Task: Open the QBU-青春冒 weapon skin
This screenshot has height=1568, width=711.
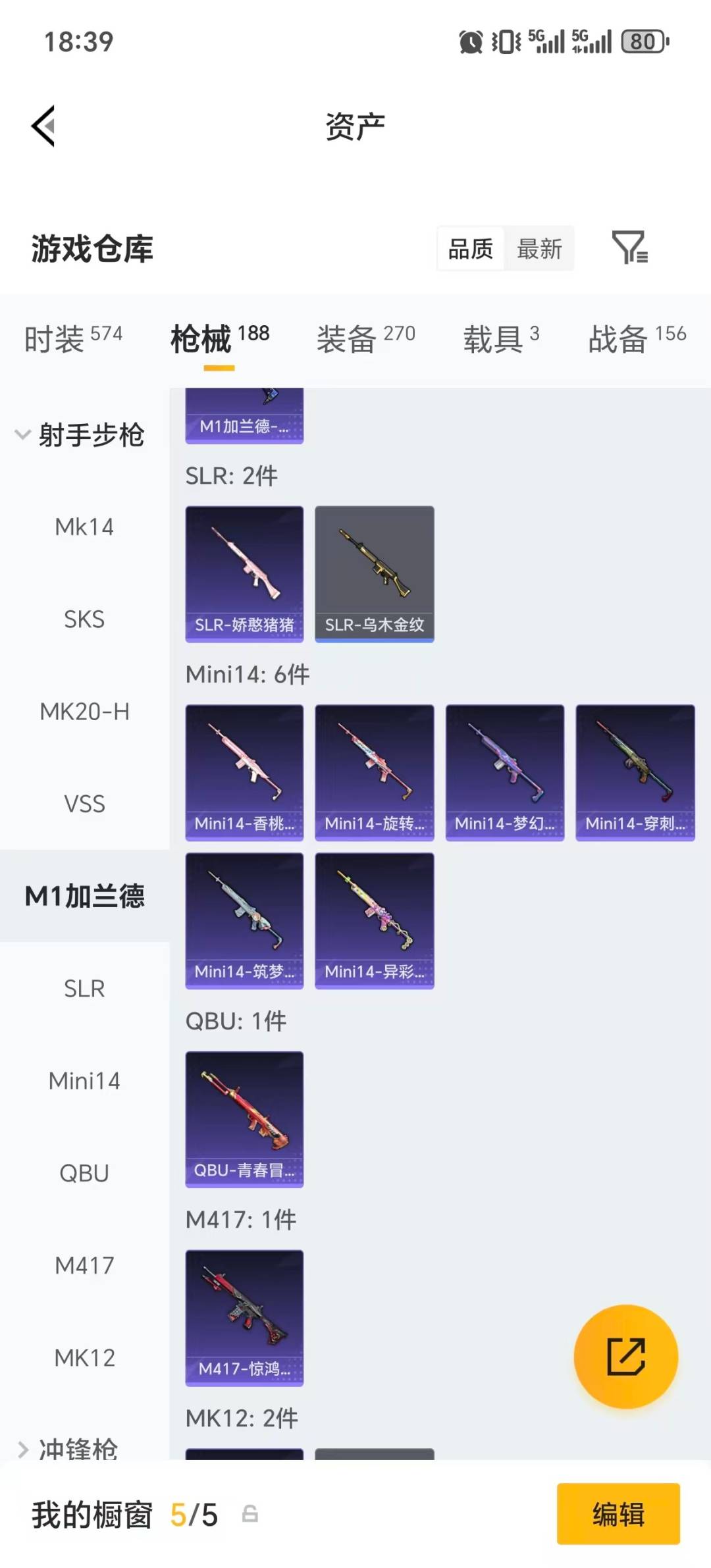Action: click(244, 1119)
